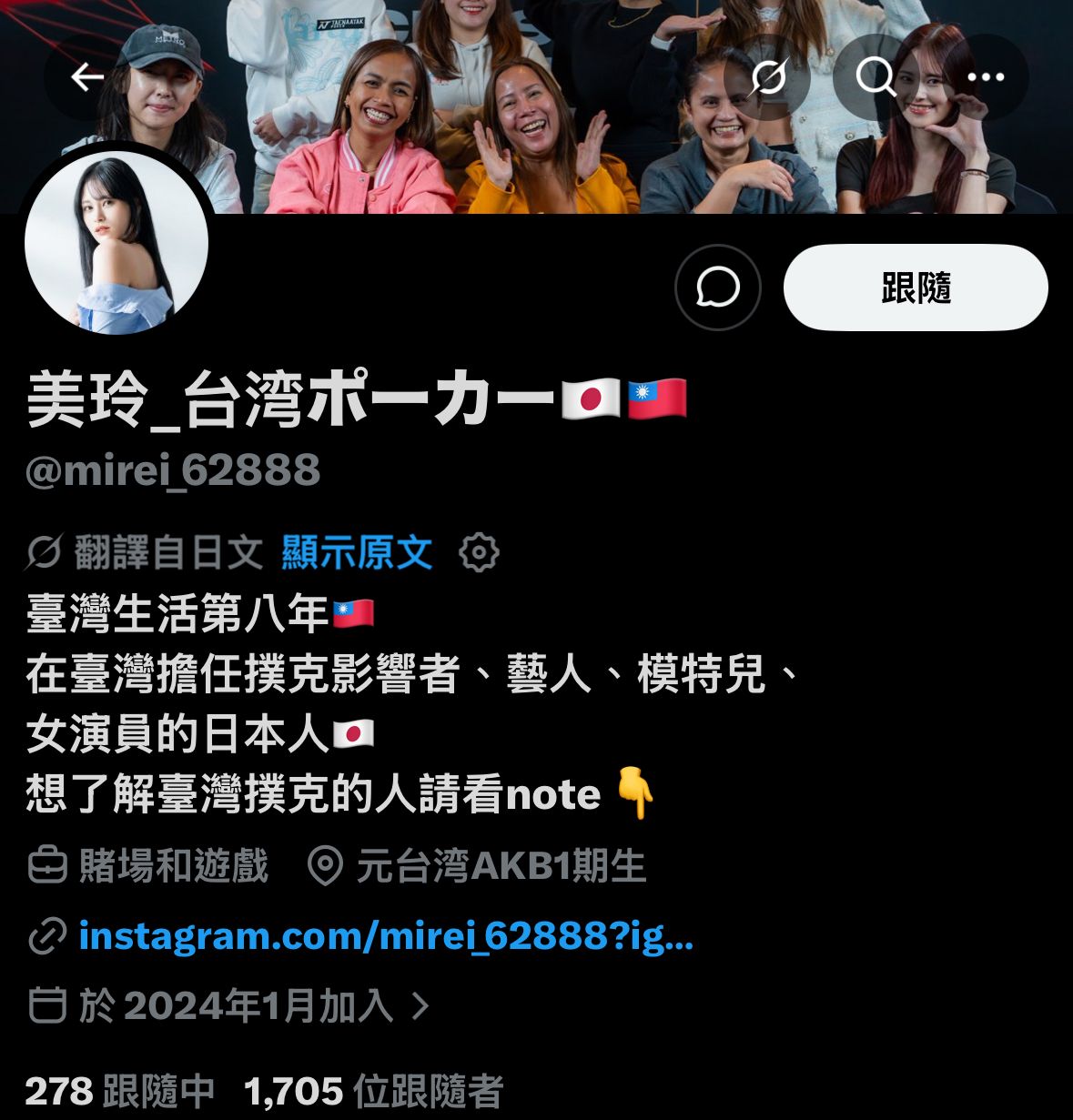Tap the Grok icon in the header
The width and height of the screenshot is (1073, 1120).
[768, 77]
